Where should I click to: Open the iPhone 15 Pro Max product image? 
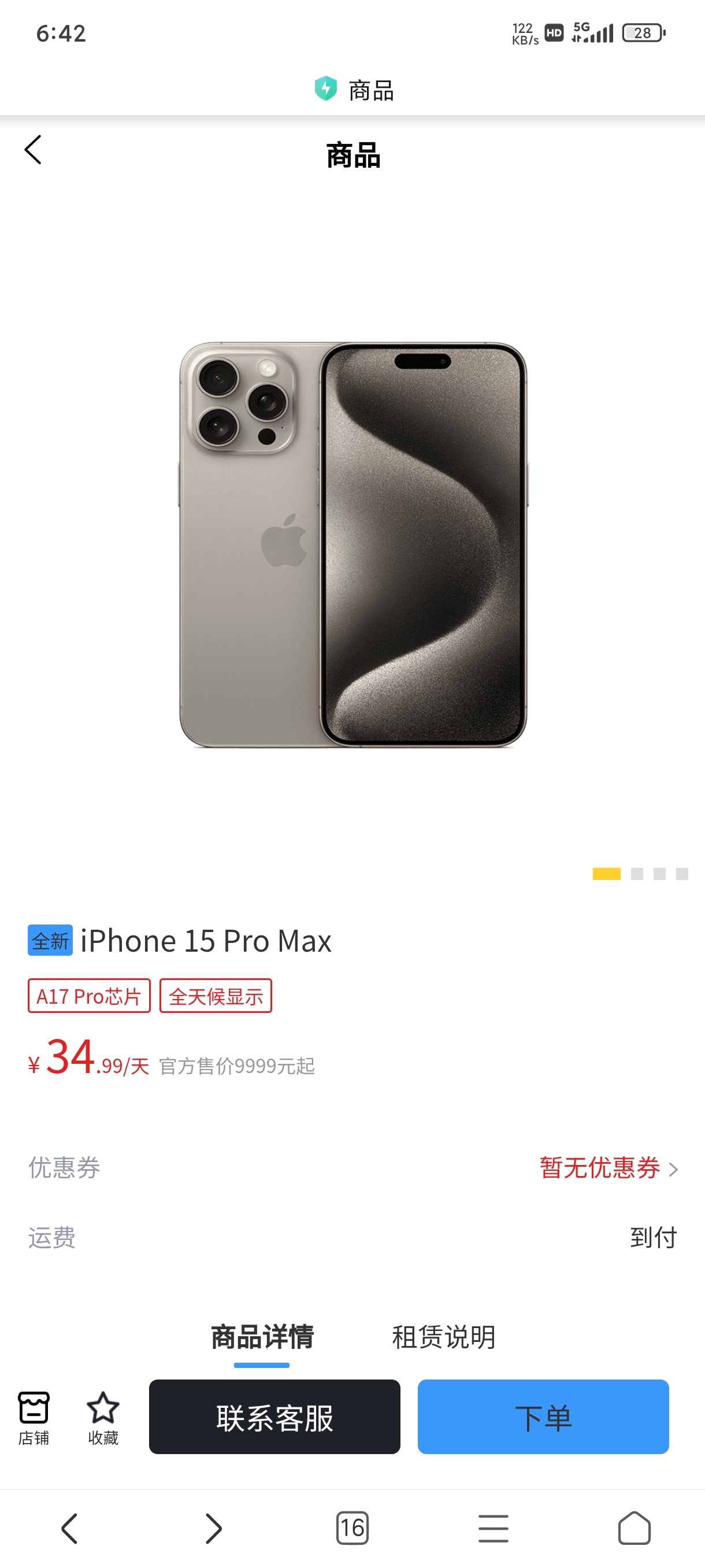tap(353, 545)
